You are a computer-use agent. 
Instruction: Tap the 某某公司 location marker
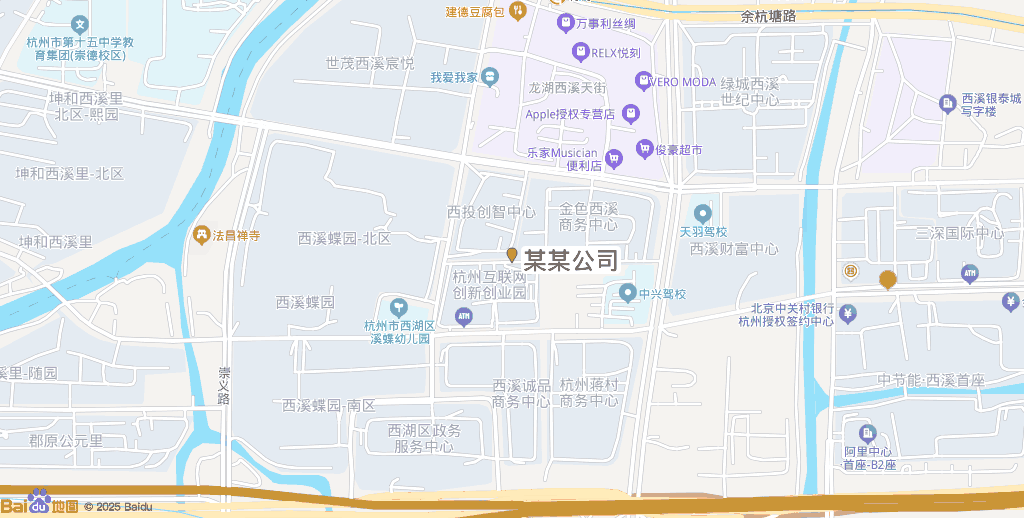(x=512, y=256)
